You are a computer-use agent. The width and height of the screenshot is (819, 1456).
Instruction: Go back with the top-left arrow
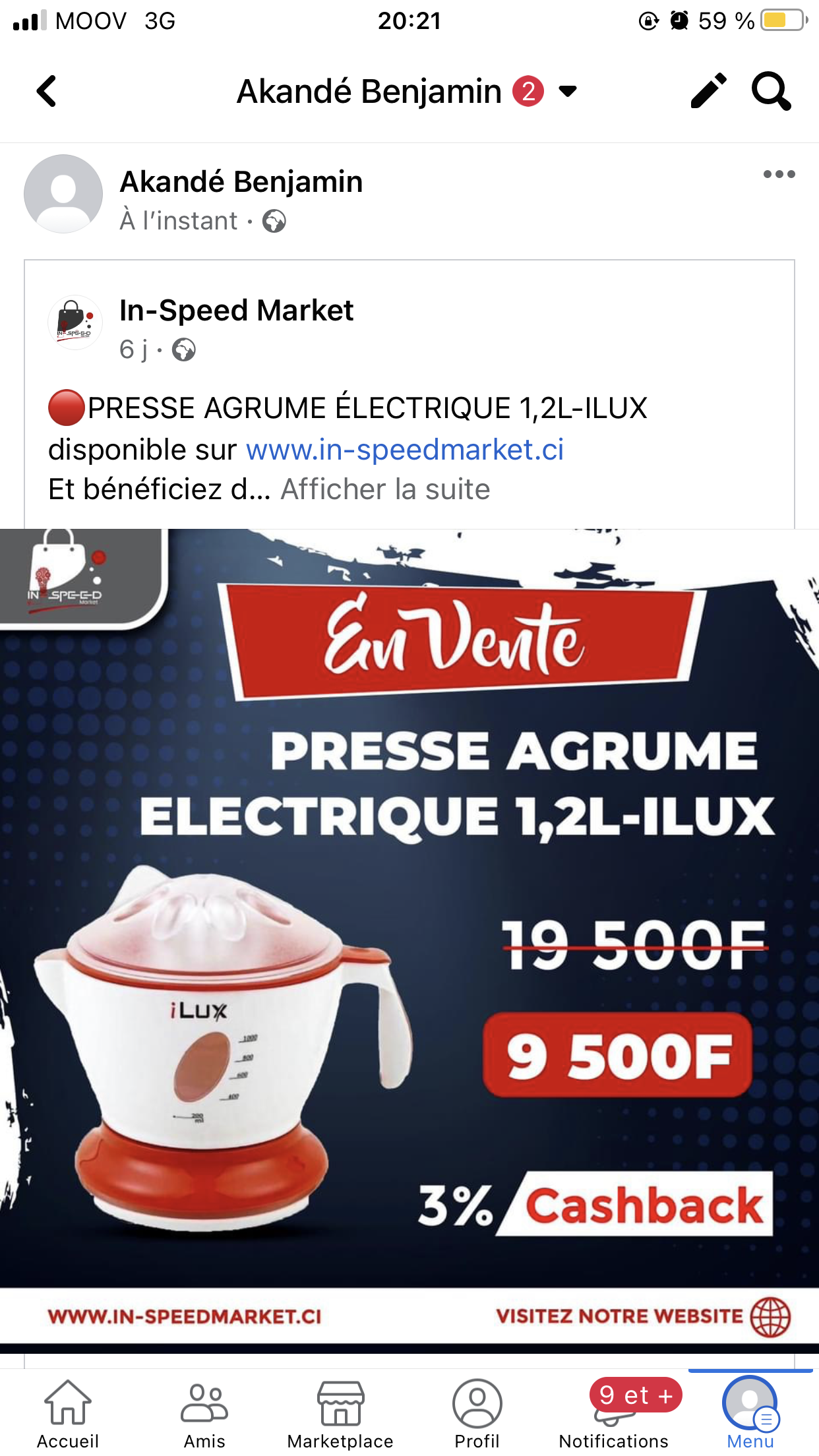pos(46,91)
